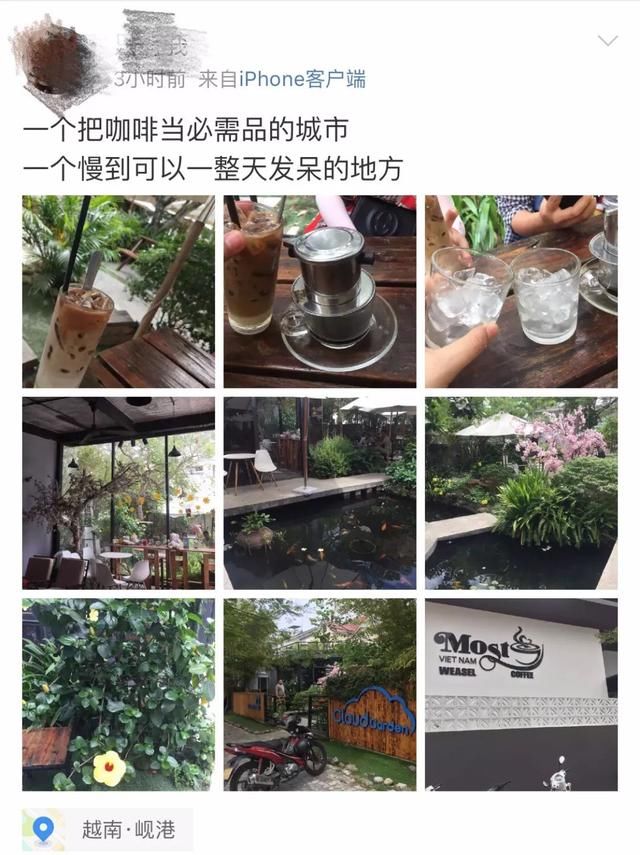Open the koi pond courtyard photo
The width and height of the screenshot is (640, 855).
[x=319, y=493]
